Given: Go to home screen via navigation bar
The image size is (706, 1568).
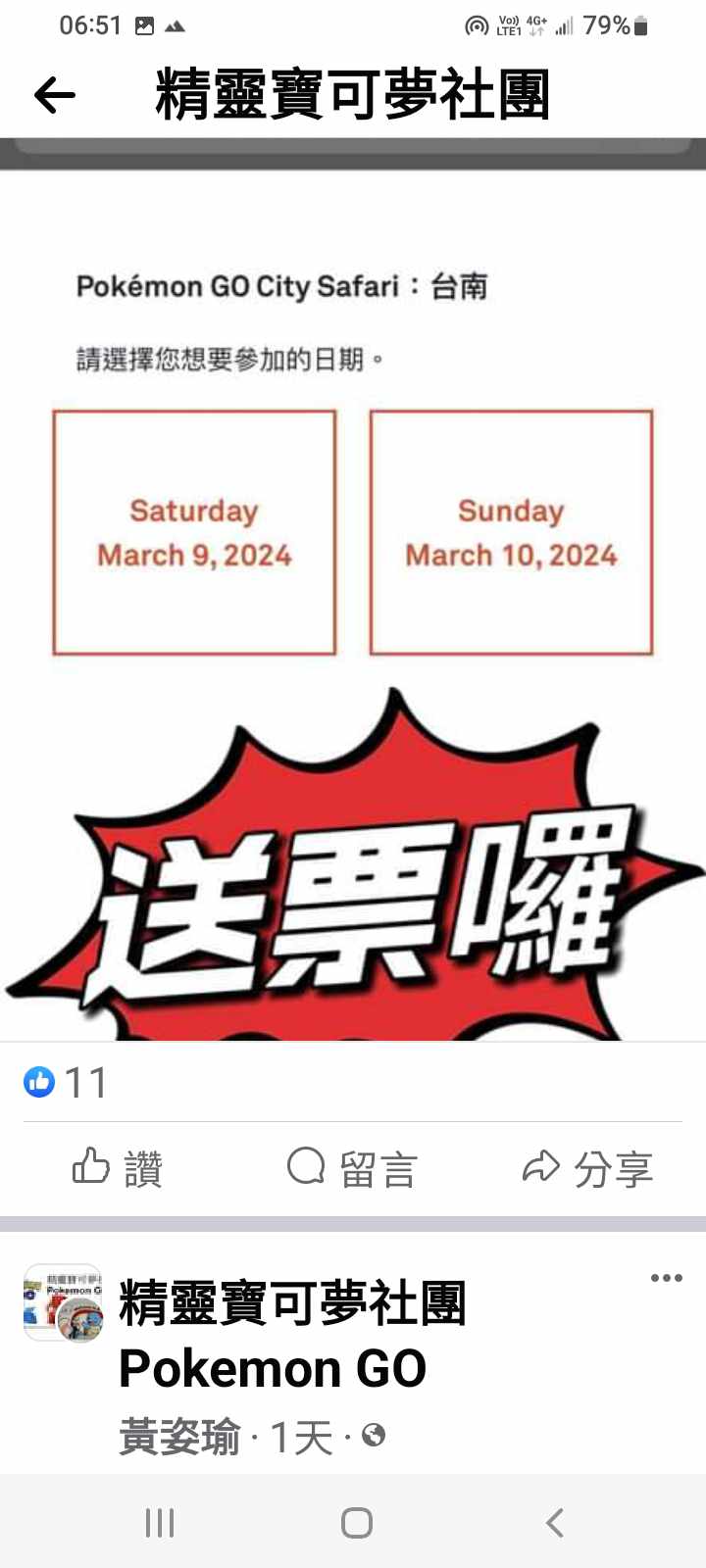Looking at the screenshot, I should point(356,1522).
